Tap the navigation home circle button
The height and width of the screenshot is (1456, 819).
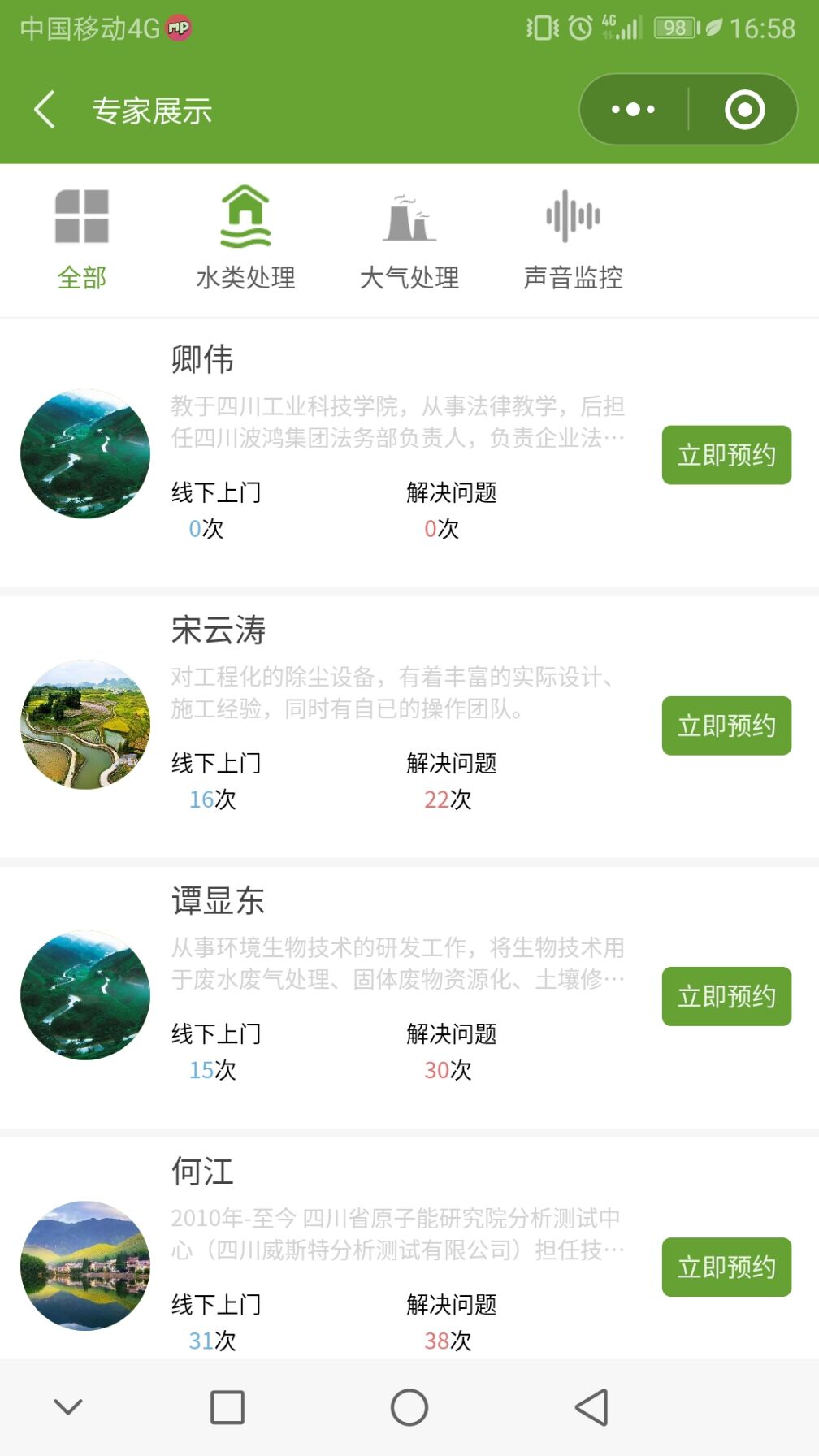point(409,1408)
